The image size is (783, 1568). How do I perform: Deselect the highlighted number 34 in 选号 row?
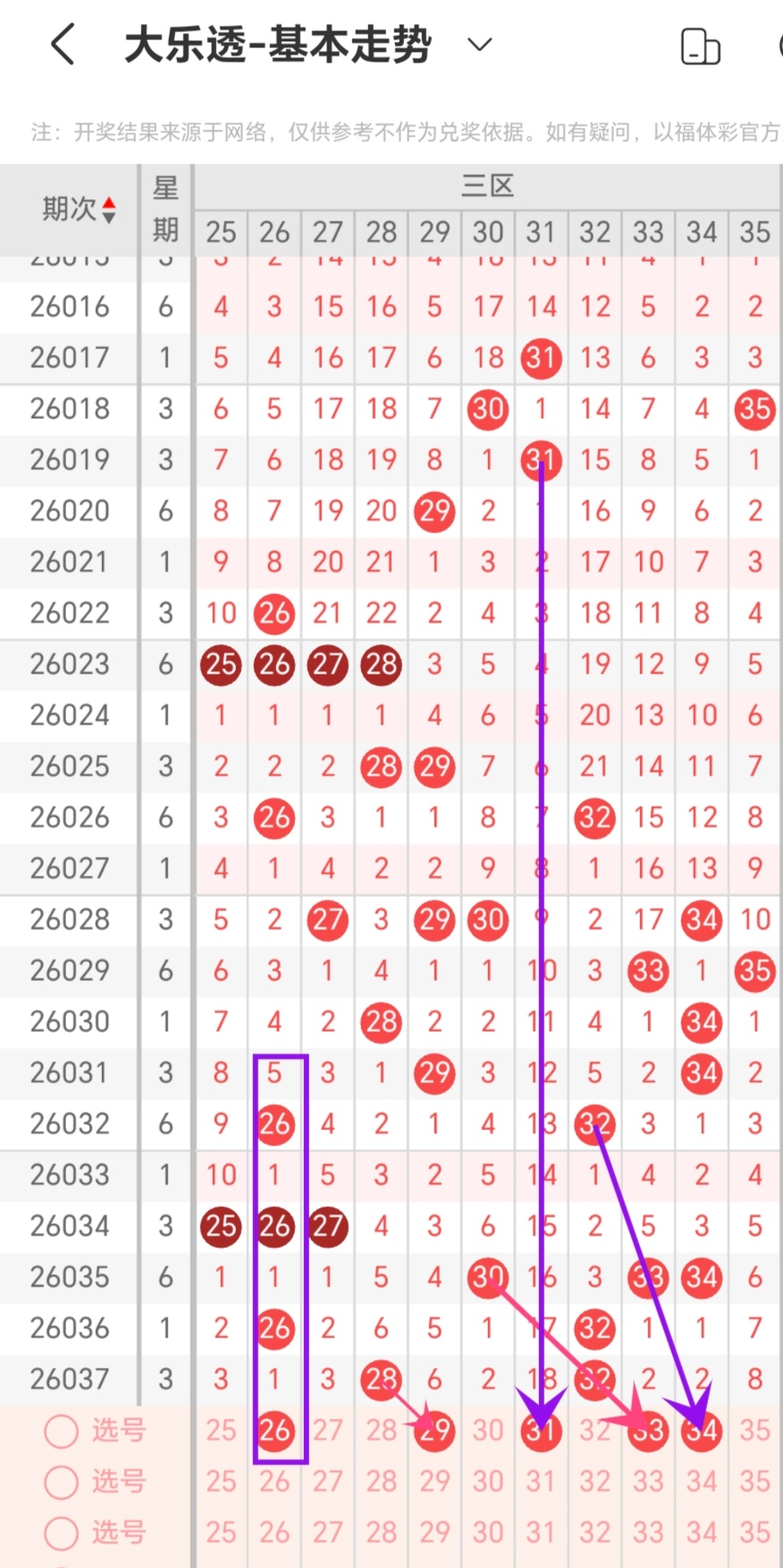point(702,1430)
